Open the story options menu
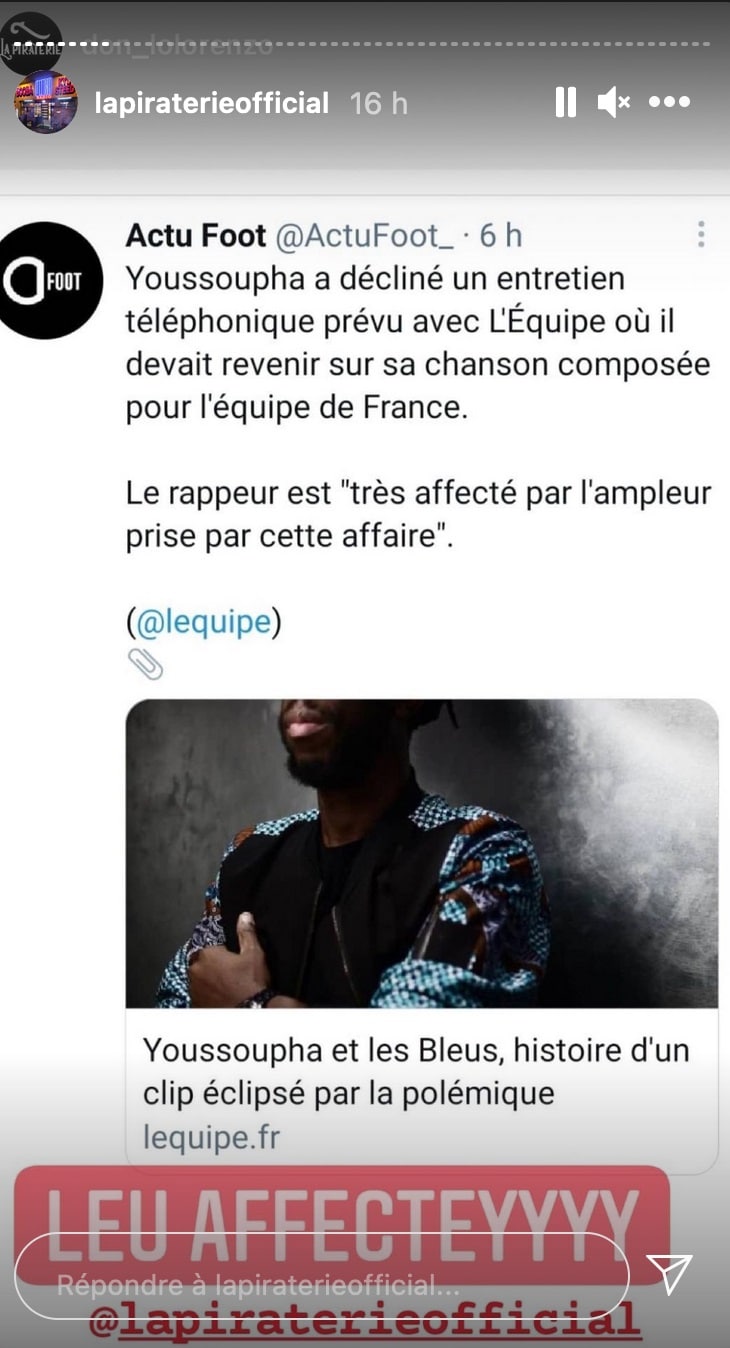 (670, 102)
